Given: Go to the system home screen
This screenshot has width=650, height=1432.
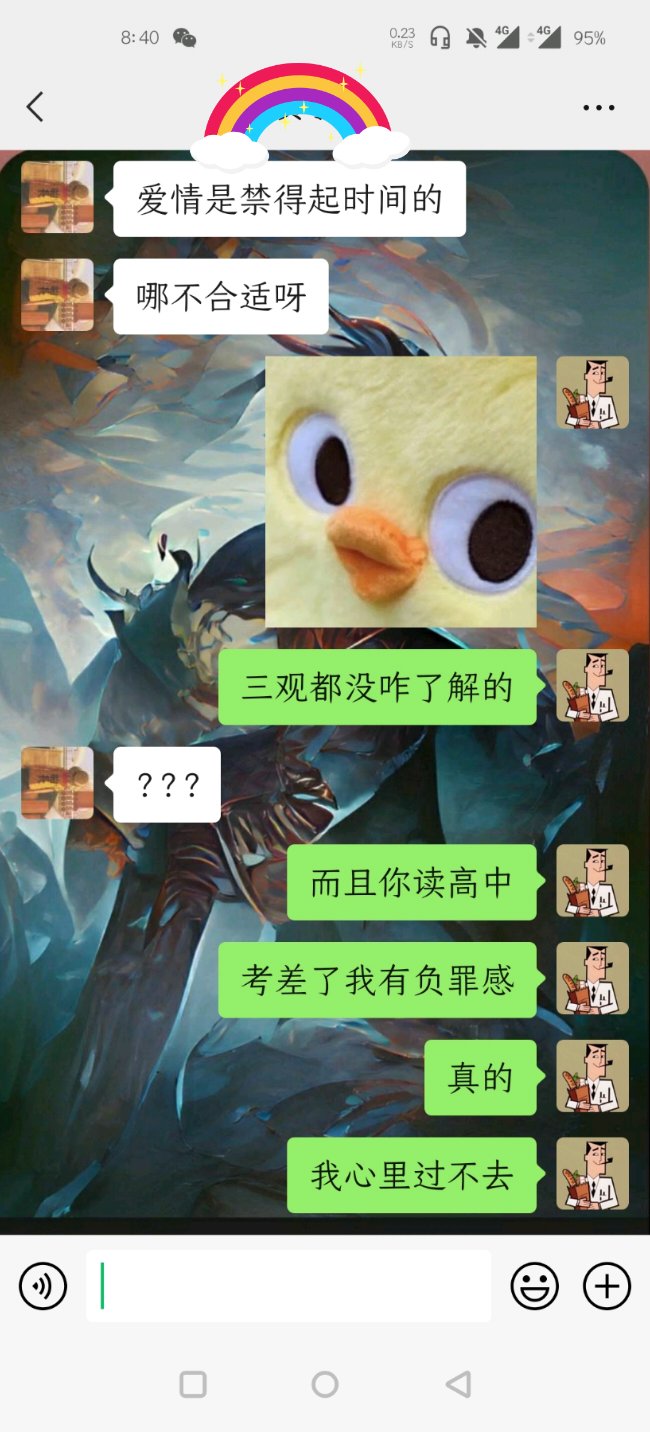Looking at the screenshot, I should 325,1384.
